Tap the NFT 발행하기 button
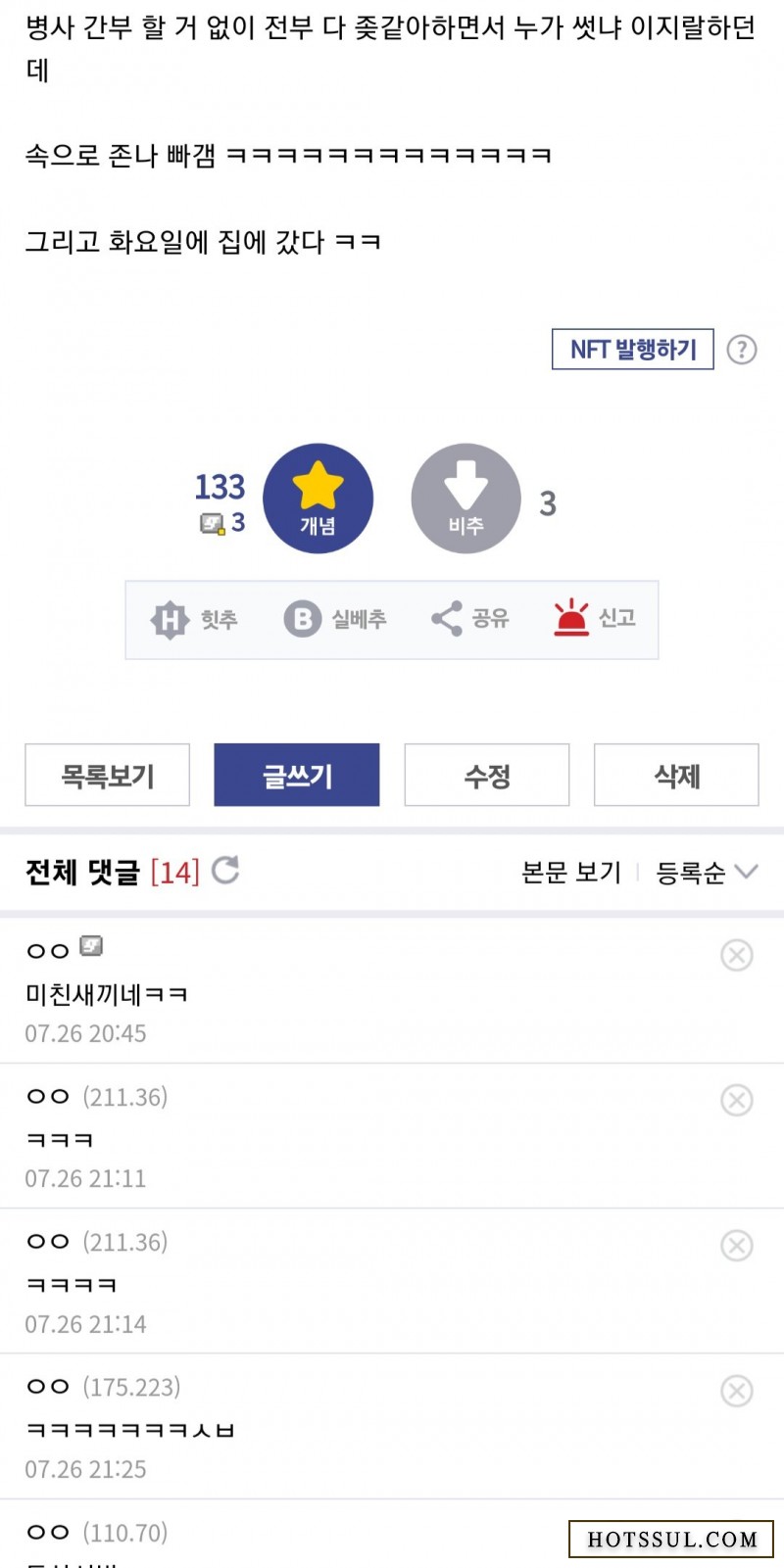This screenshot has width=784, height=1568. [633, 350]
